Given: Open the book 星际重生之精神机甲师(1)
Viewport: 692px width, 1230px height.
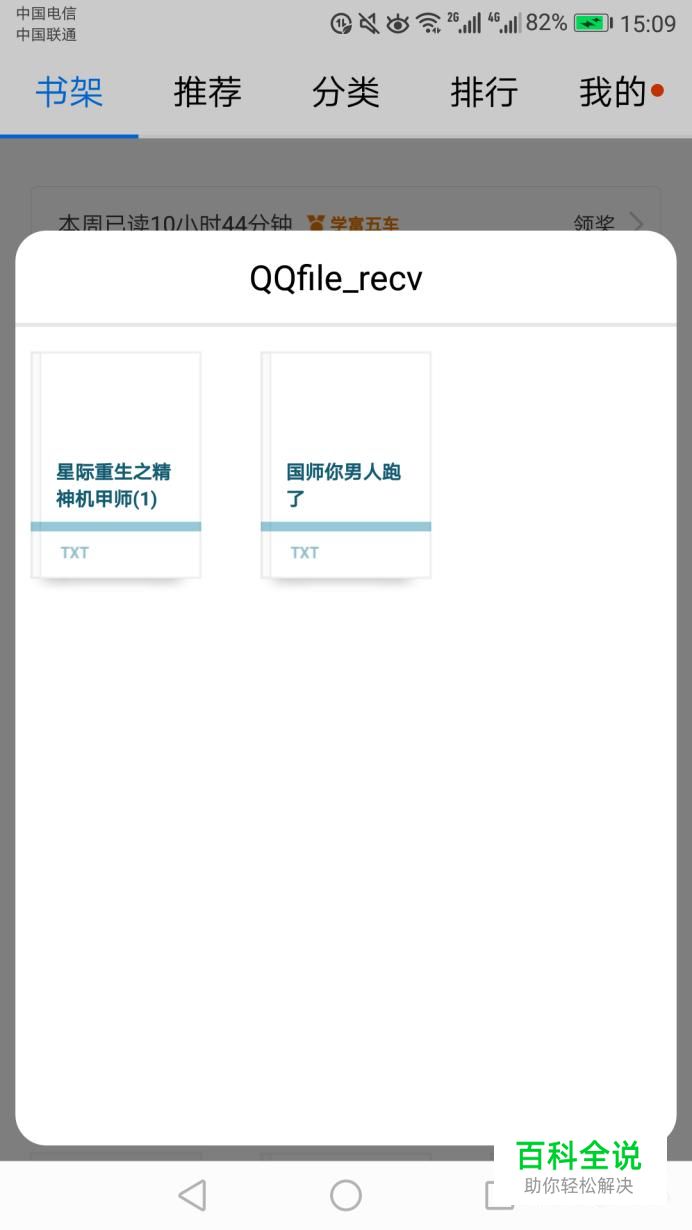Looking at the screenshot, I should click(x=116, y=465).
